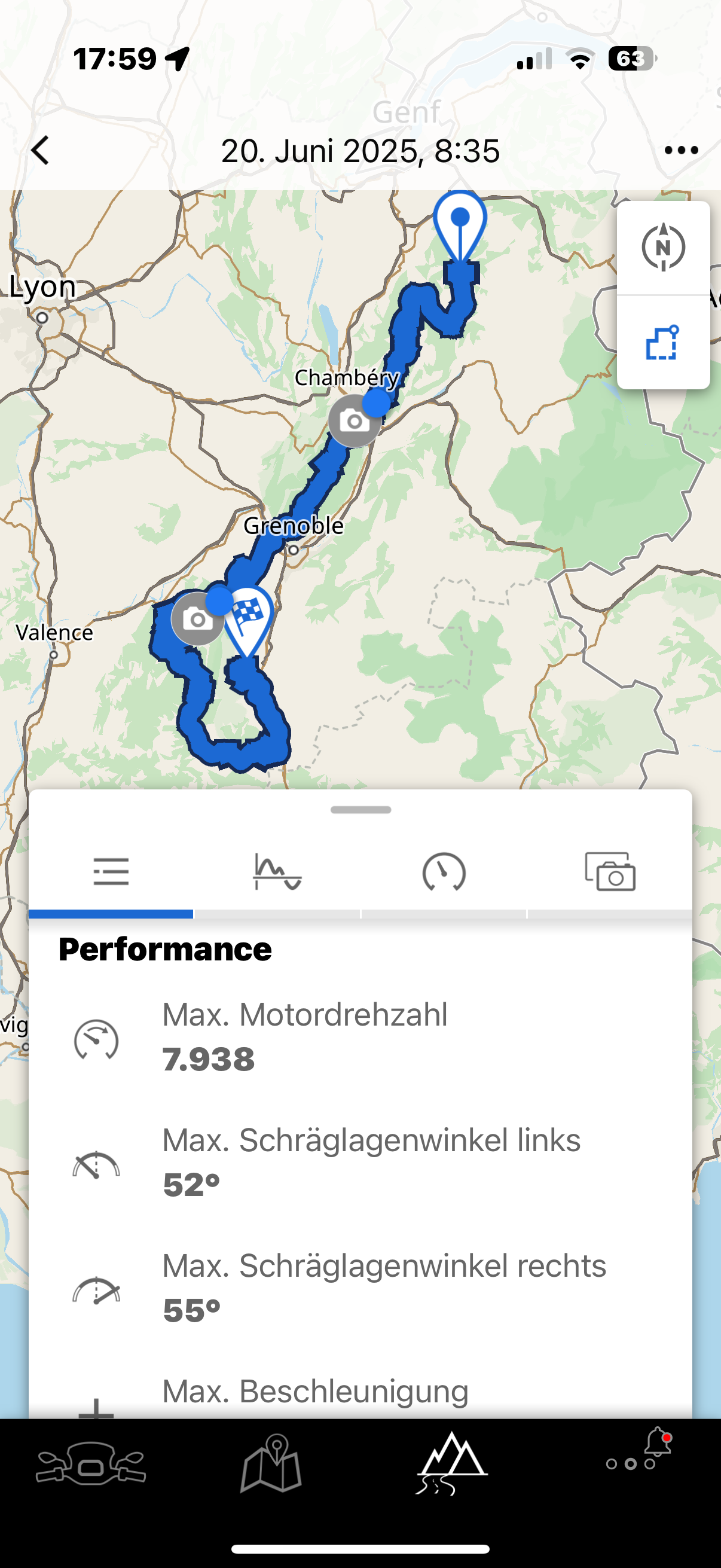
Task: Select the summary list tab
Action: (x=111, y=872)
